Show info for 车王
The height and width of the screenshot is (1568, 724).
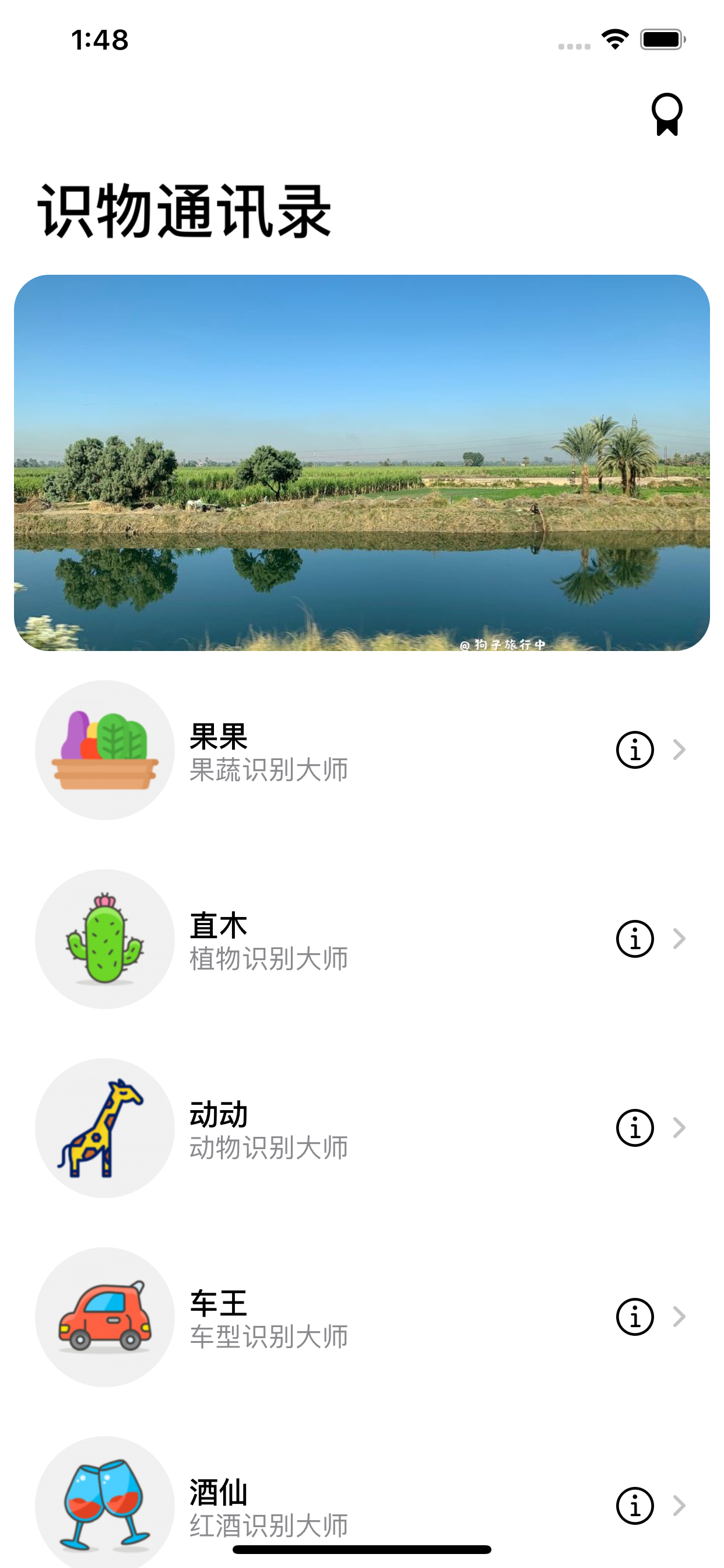click(x=635, y=1317)
